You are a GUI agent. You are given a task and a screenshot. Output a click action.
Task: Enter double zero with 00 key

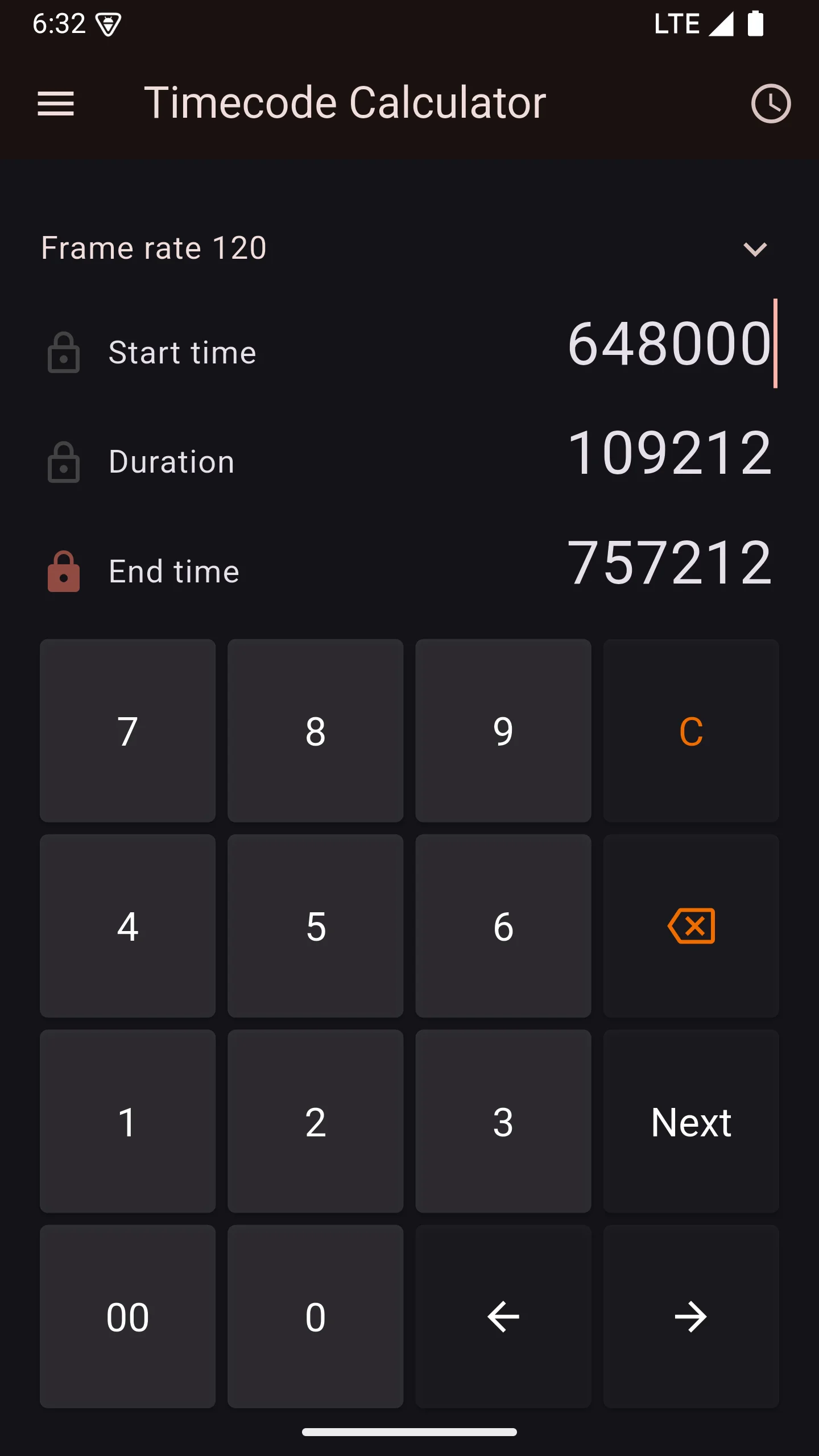point(127,1317)
